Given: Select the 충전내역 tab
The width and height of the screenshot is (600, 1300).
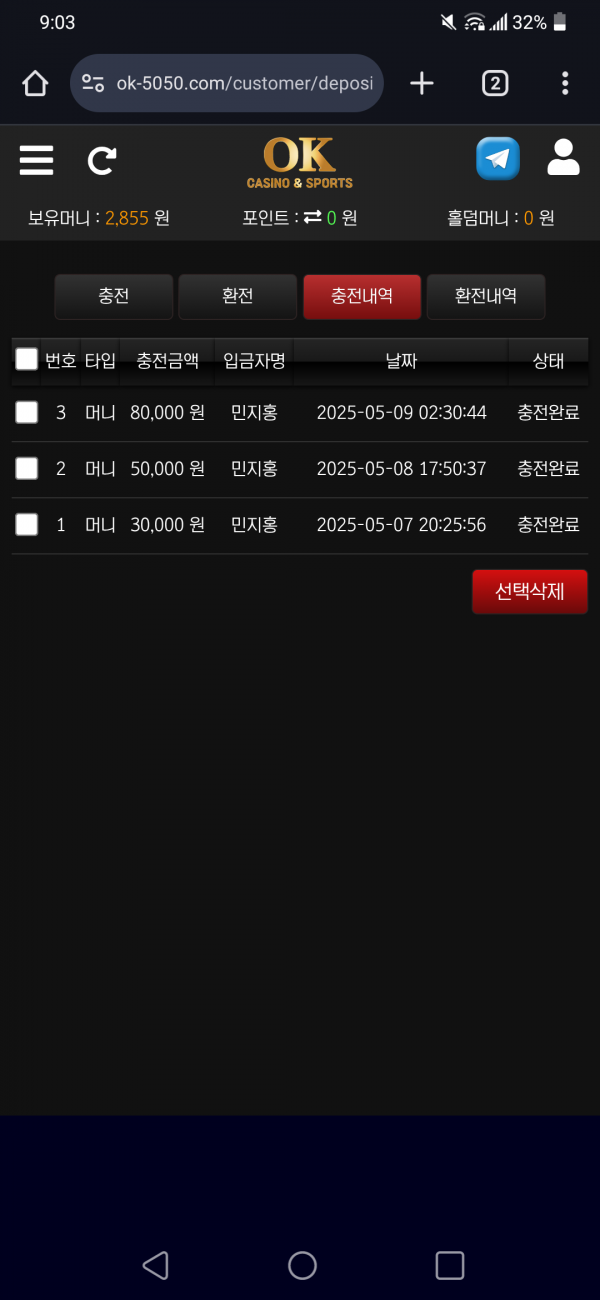Looking at the screenshot, I should [x=362, y=297].
